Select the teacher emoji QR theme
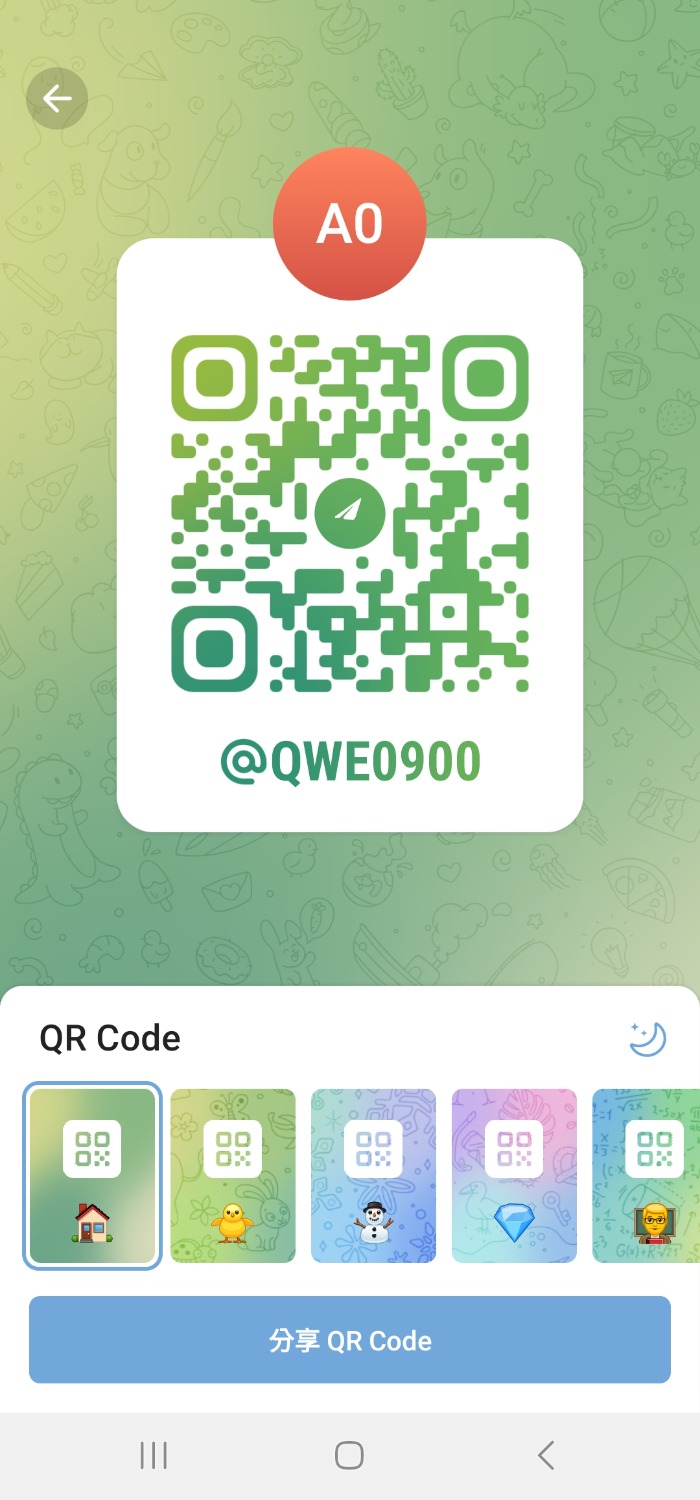 [648, 1176]
